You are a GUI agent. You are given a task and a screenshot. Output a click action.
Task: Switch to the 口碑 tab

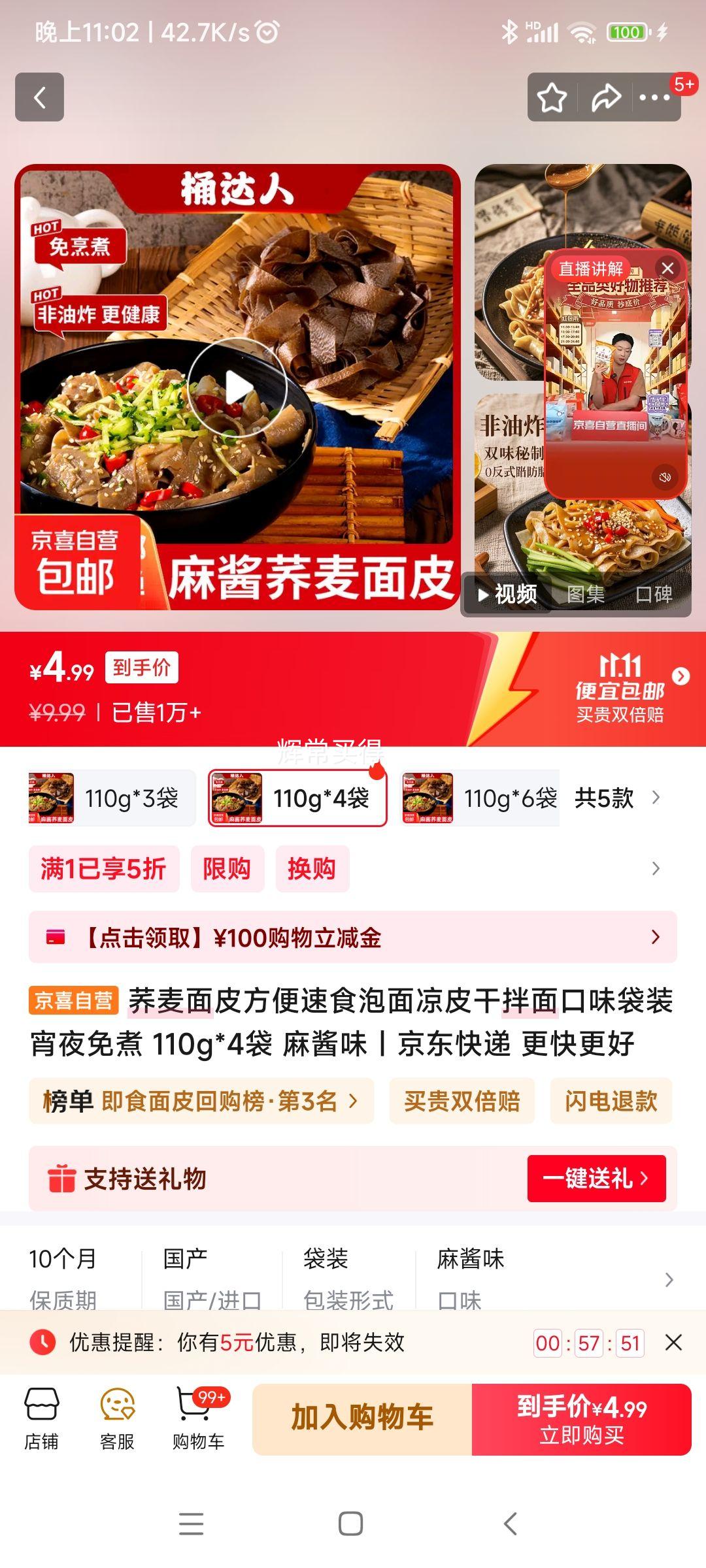pos(654,594)
